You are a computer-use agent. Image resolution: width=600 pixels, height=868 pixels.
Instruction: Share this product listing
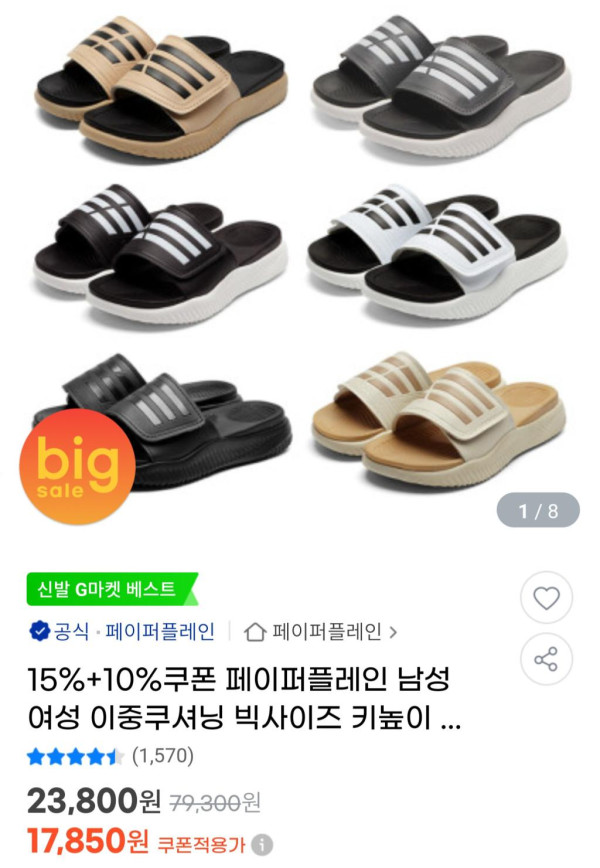[546, 659]
